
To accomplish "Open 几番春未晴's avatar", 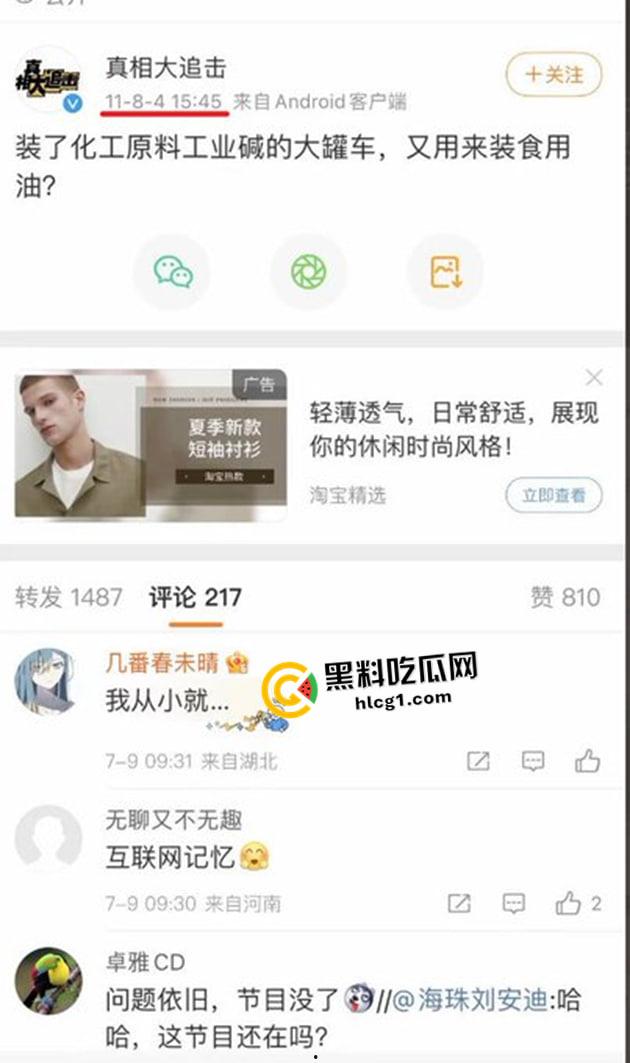I will 47,682.
